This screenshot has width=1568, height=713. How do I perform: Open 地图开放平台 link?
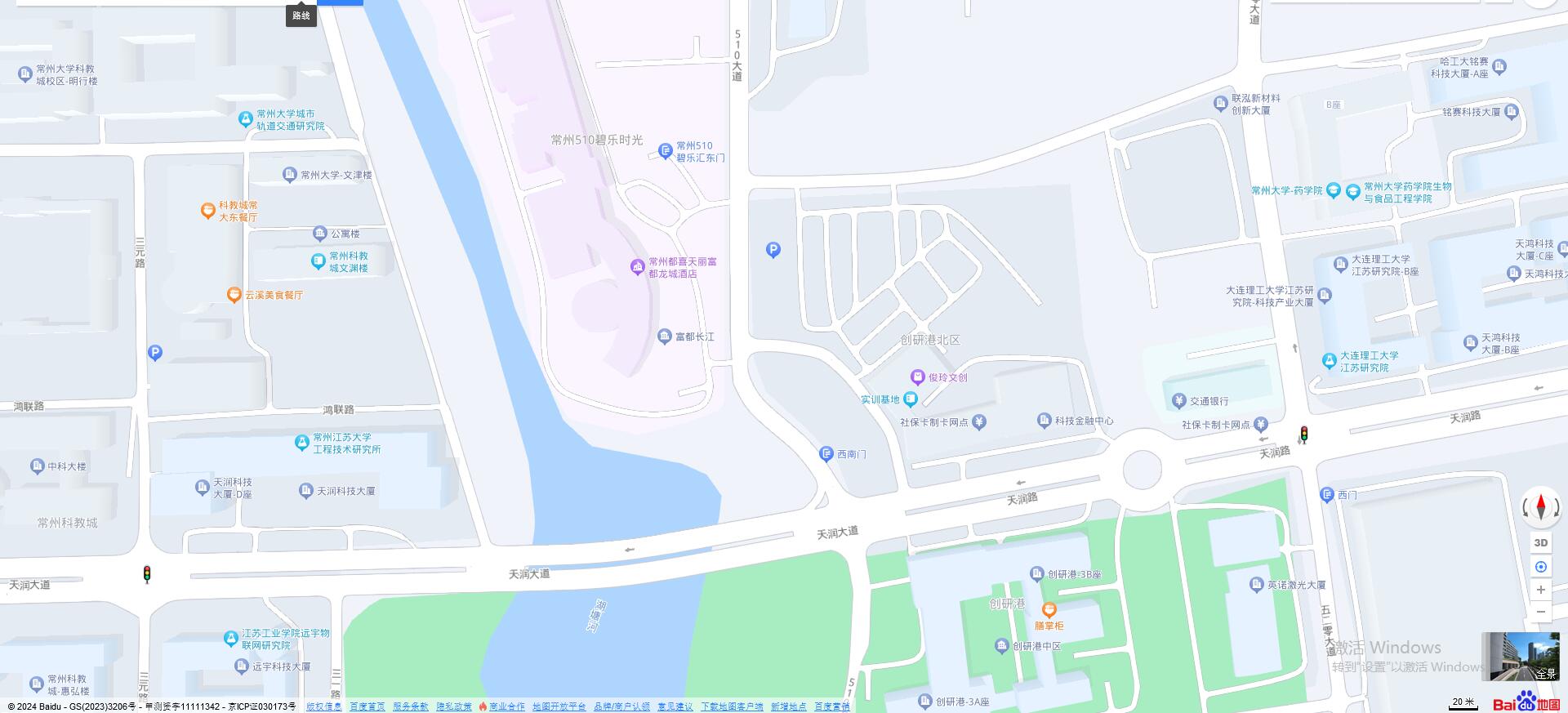coord(559,706)
